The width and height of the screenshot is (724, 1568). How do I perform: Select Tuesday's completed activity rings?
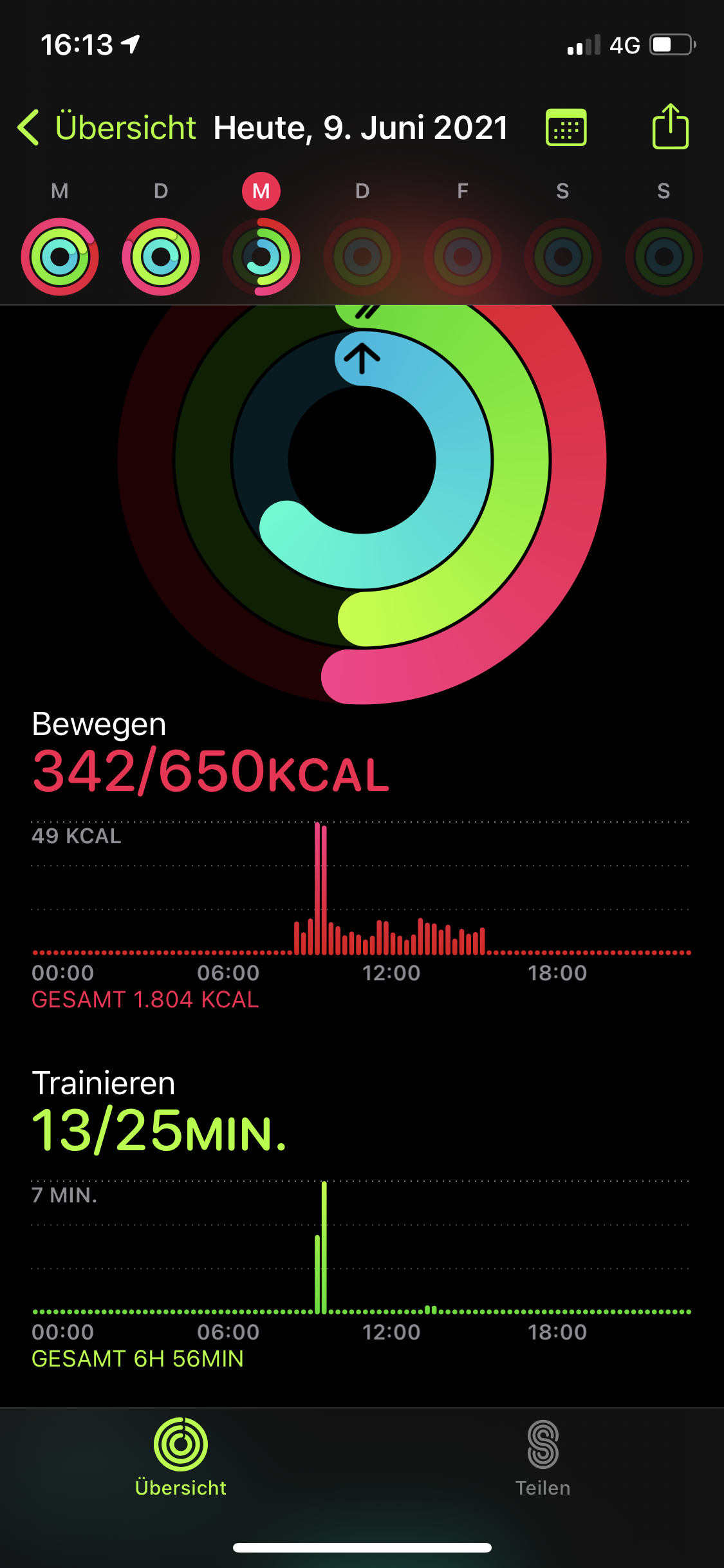161,257
